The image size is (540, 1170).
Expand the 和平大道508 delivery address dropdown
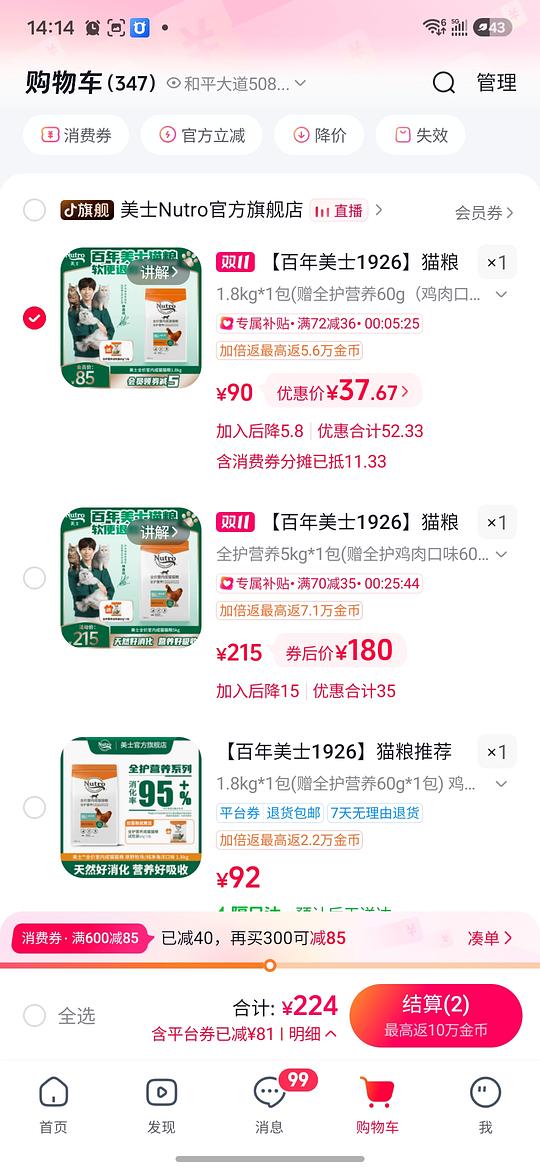click(236, 84)
